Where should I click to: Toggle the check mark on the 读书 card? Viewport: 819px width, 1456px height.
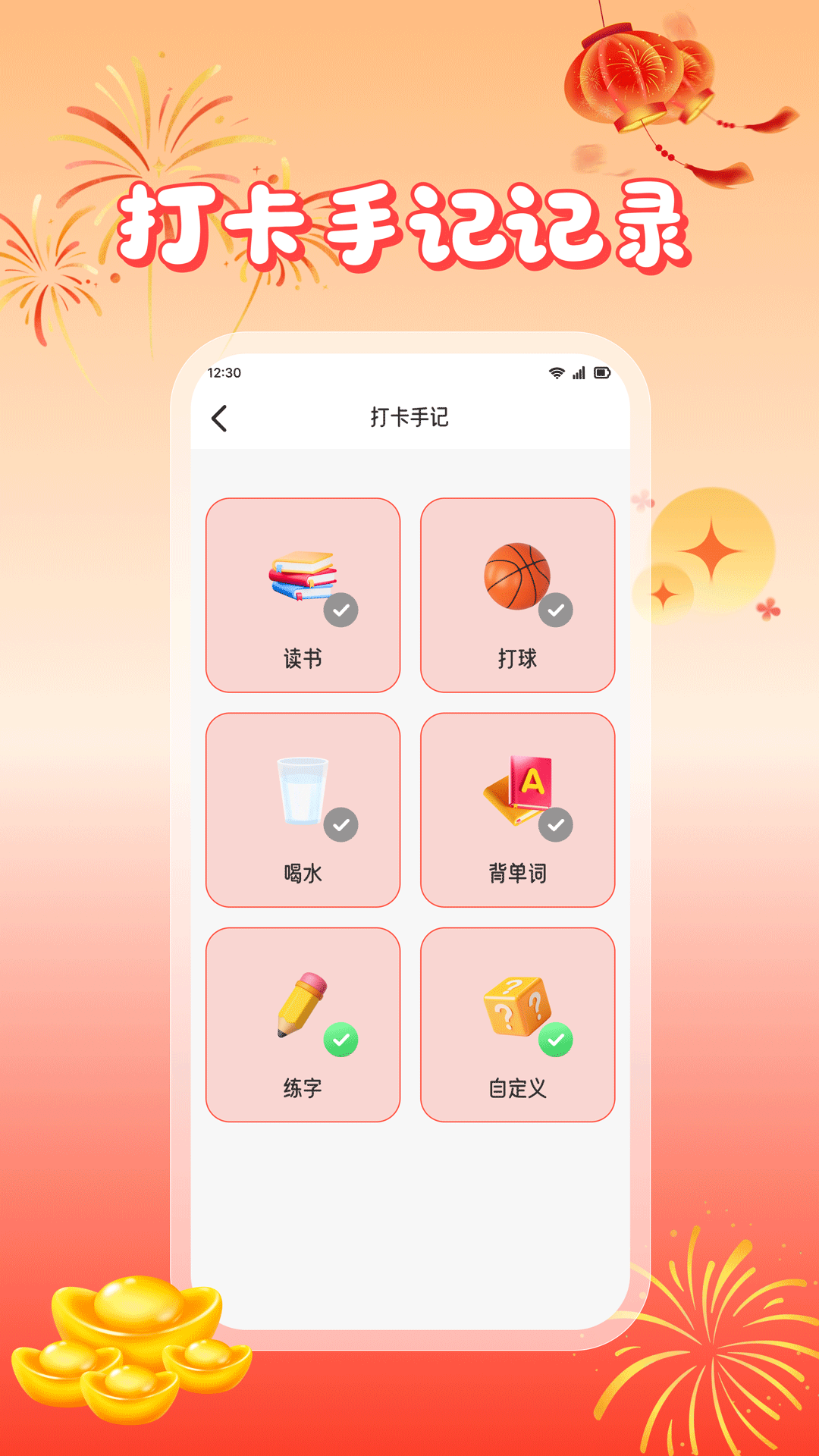(342, 609)
